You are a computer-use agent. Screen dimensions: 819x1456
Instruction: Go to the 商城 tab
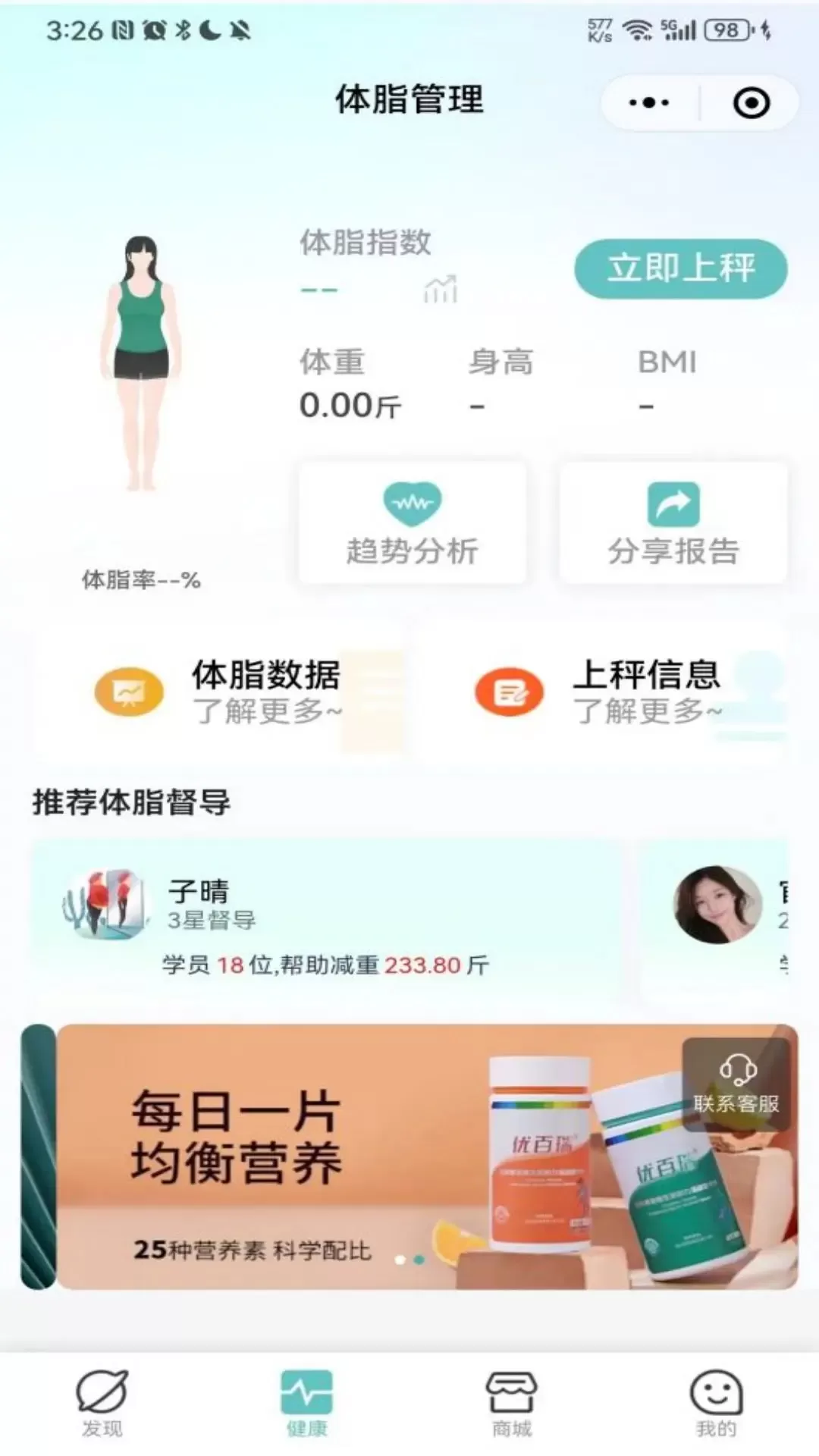click(x=511, y=1403)
